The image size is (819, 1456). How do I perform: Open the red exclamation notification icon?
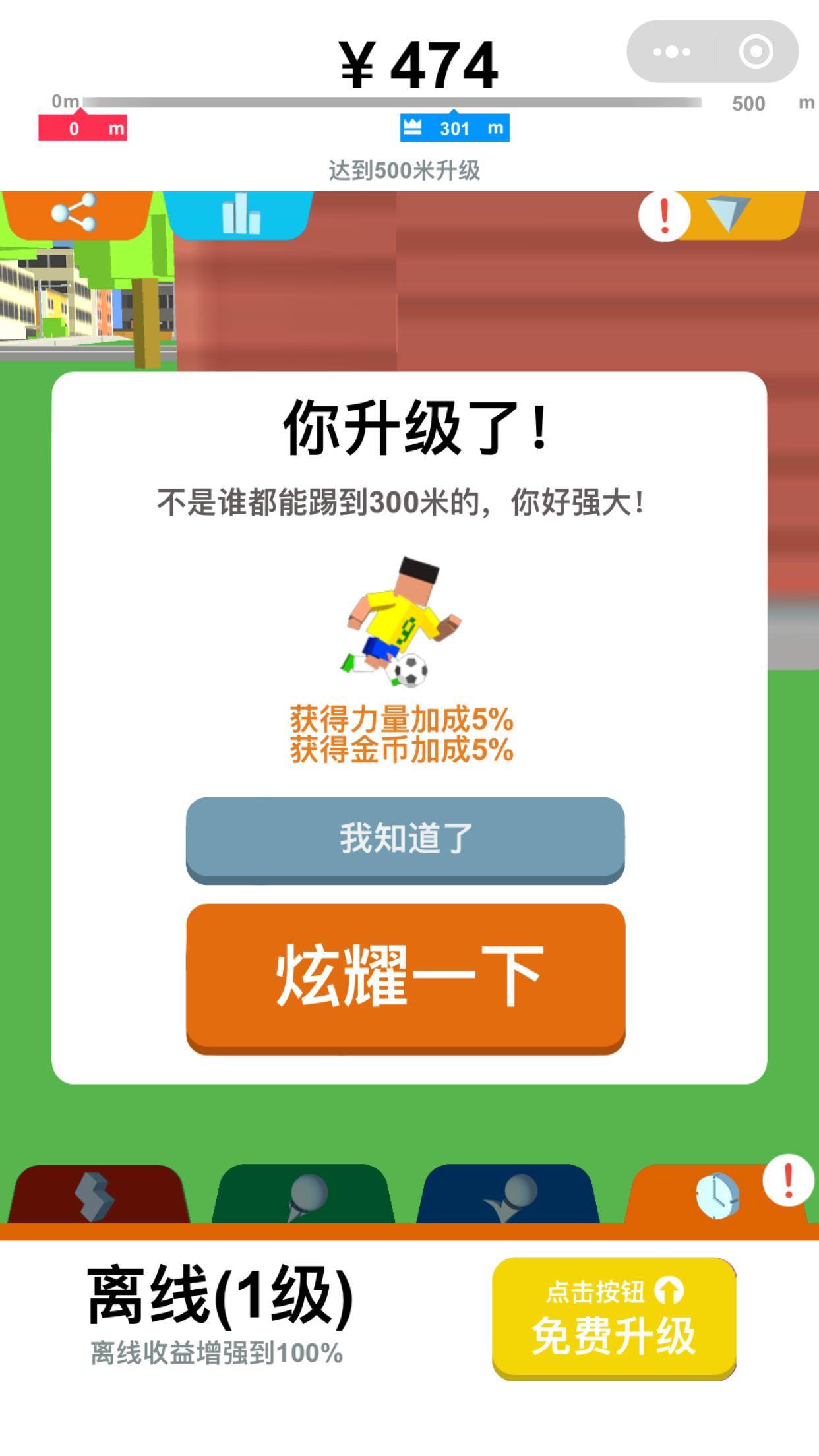pyautogui.click(x=664, y=214)
